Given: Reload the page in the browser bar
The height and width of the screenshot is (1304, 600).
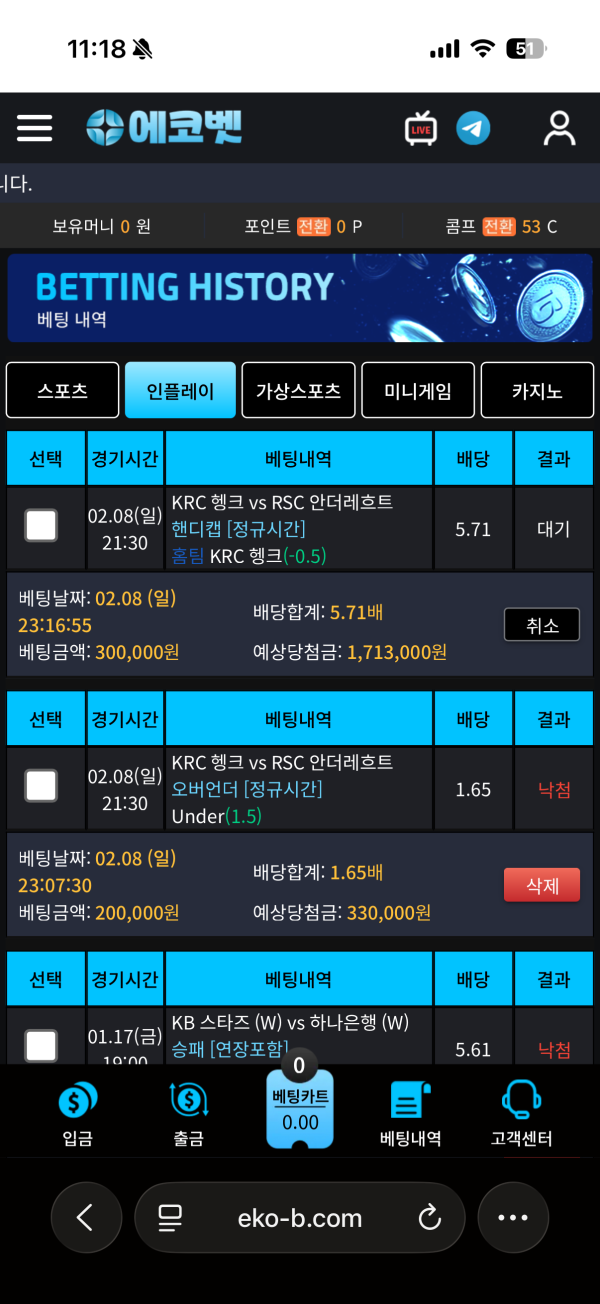Looking at the screenshot, I should point(429,1217).
